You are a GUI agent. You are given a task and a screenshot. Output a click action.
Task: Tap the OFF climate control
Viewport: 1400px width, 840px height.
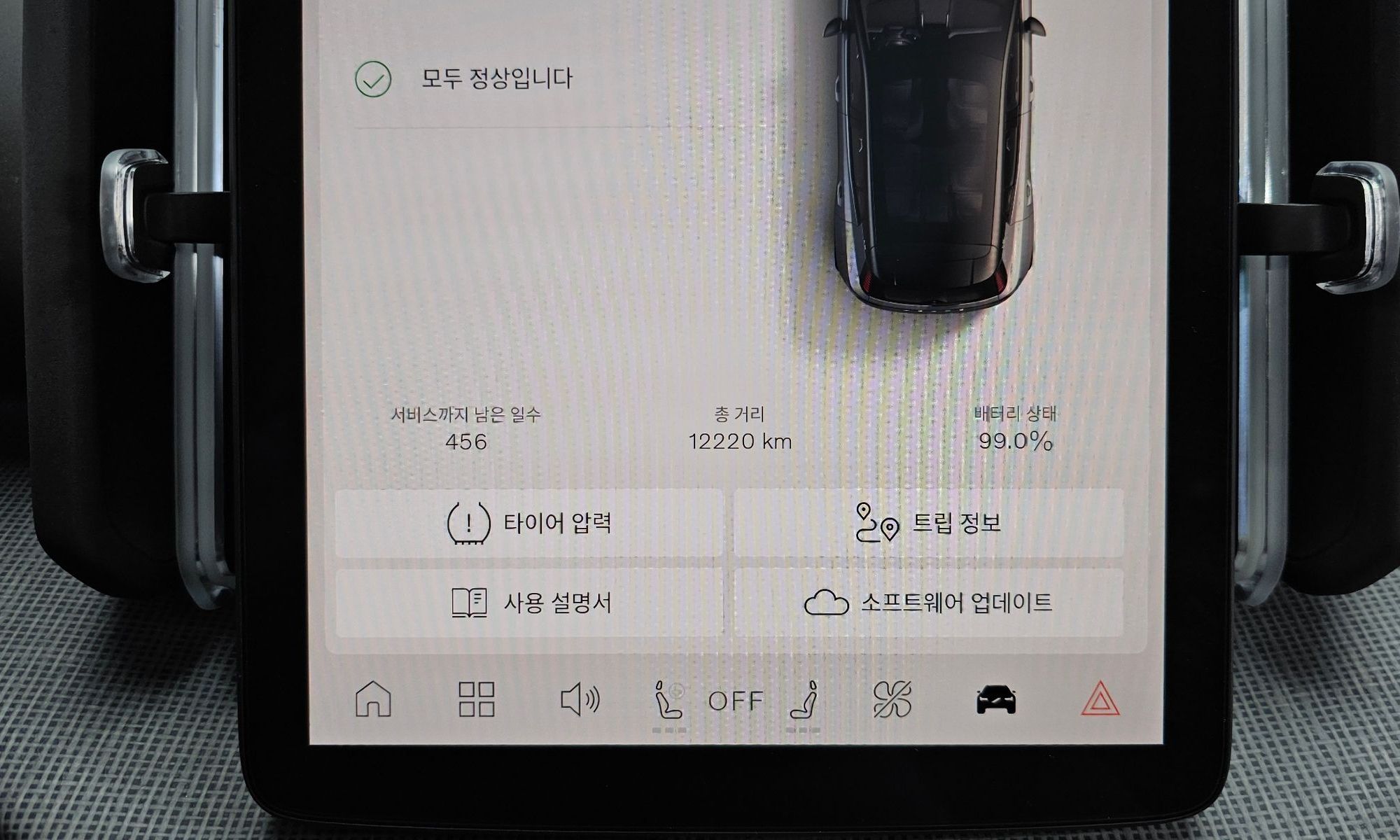click(x=735, y=701)
